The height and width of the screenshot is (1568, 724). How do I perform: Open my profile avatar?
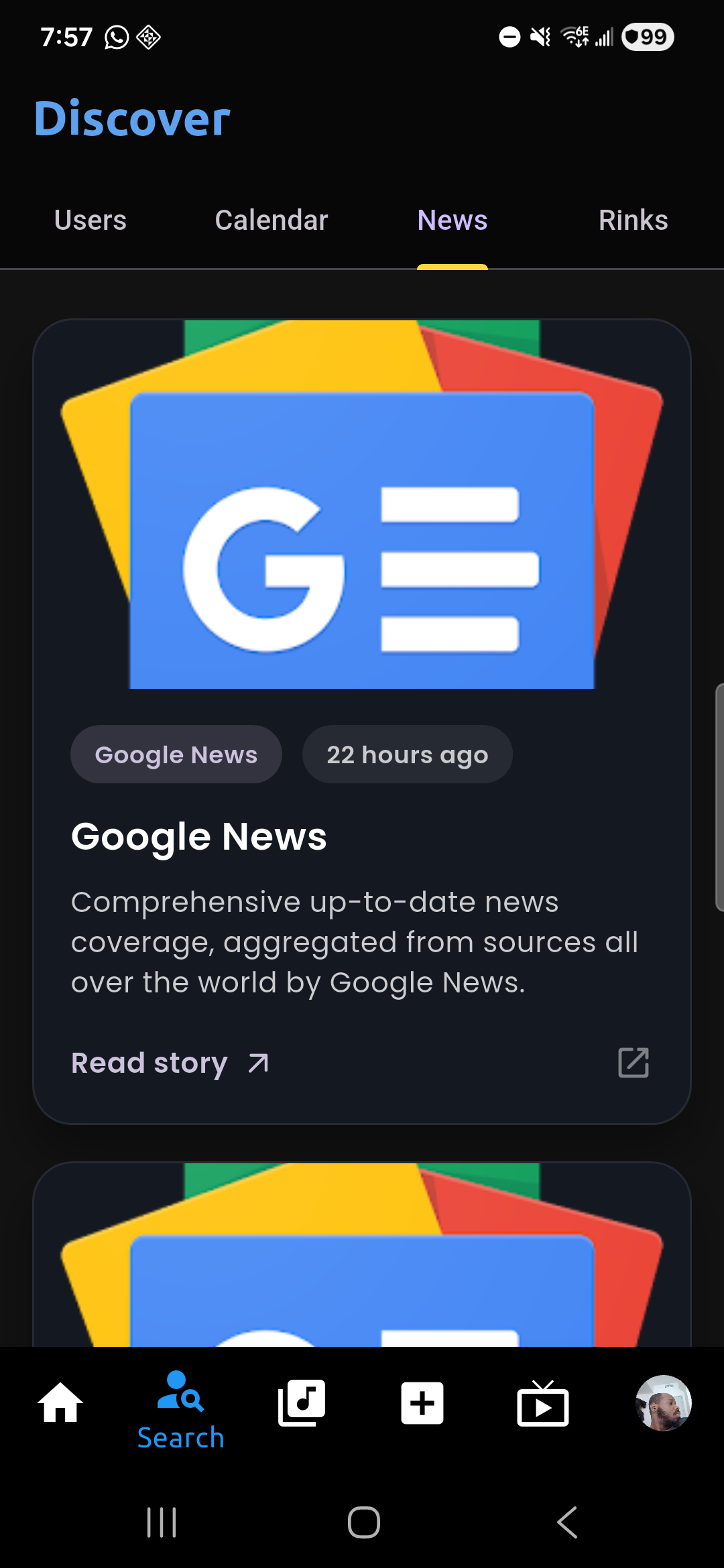[x=663, y=1403]
